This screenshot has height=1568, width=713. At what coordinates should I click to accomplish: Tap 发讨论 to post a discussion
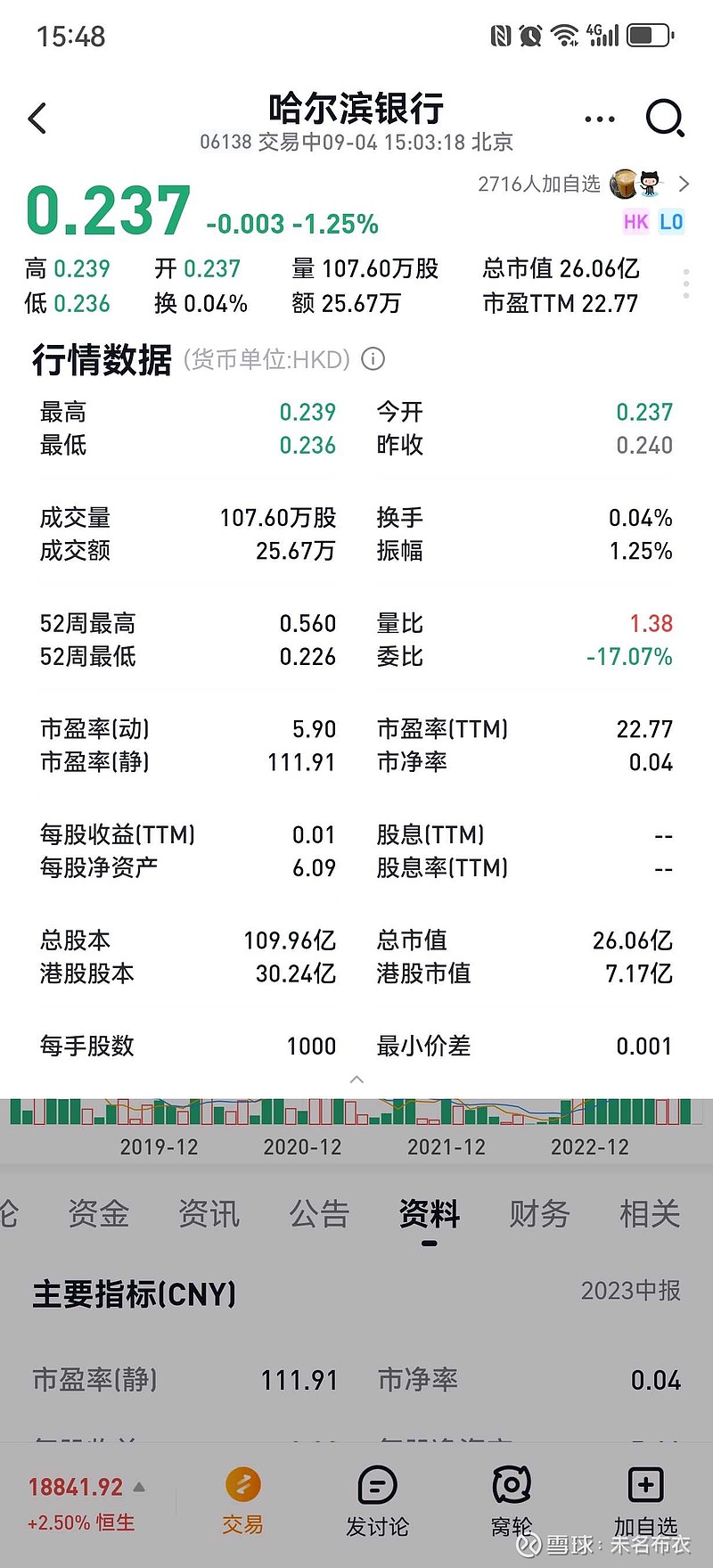pos(377,1502)
